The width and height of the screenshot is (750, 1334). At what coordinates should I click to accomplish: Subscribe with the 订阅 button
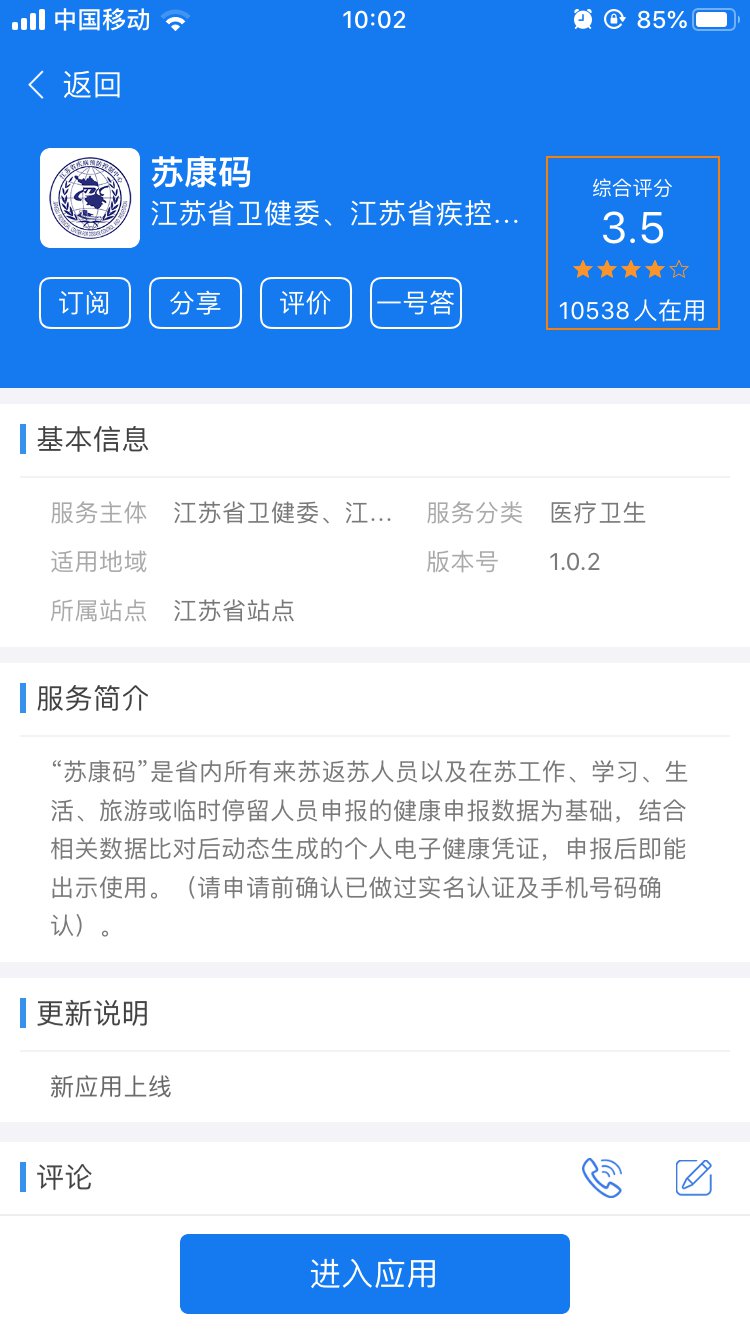pyautogui.click(x=85, y=303)
